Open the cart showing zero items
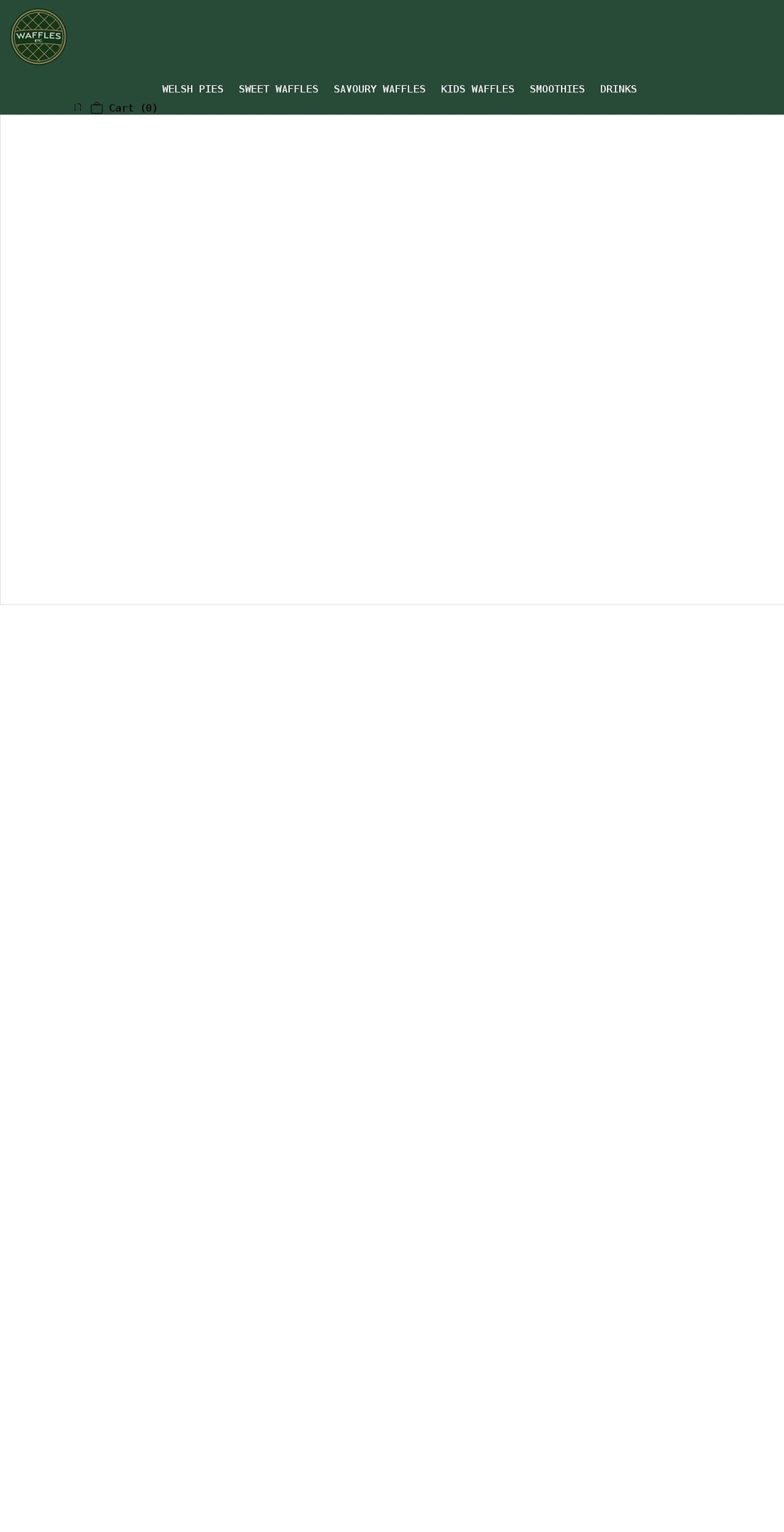Image resolution: width=784 pixels, height=1532 pixels. (x=133, y=107)
